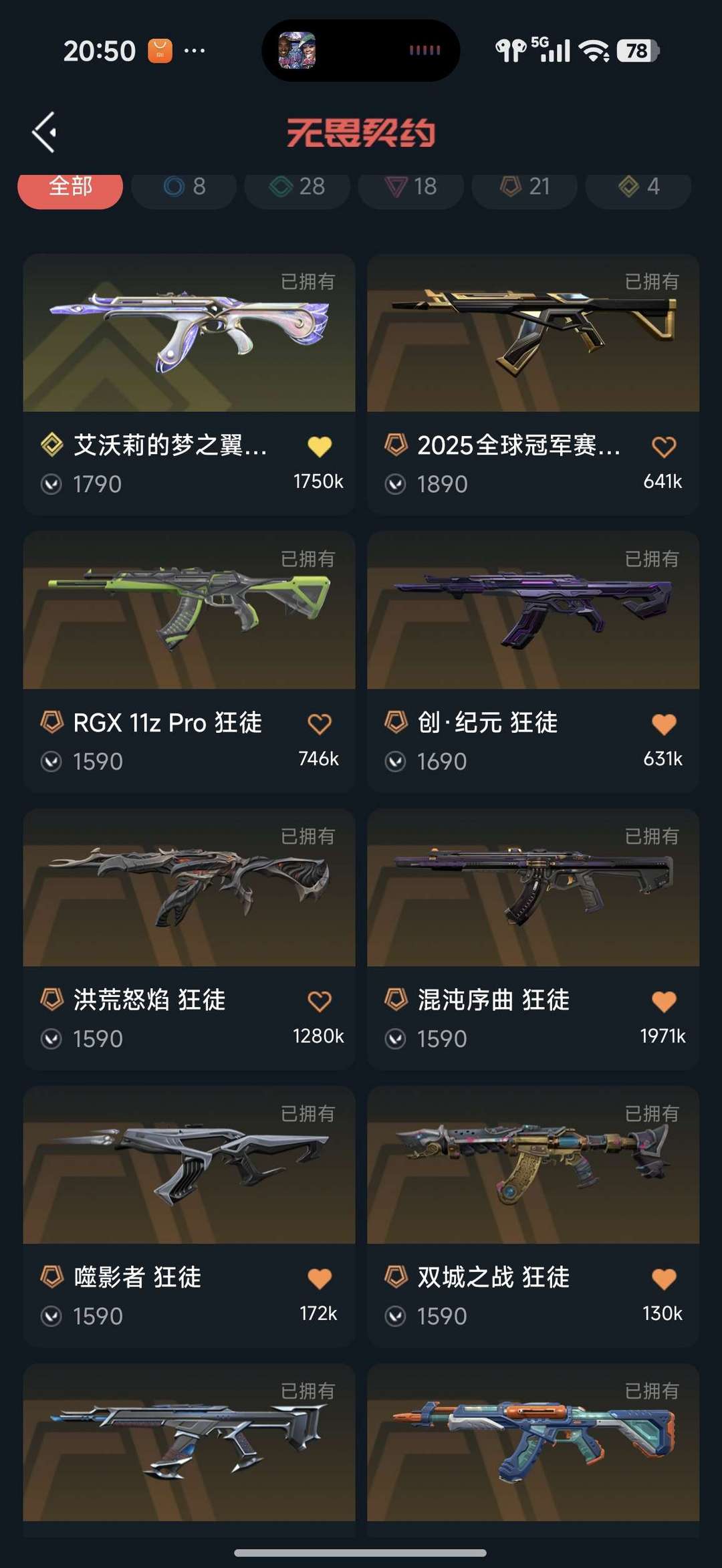
Task: Open the 混沌序曲 狂徒 skin card
Action: click(533, 887)
